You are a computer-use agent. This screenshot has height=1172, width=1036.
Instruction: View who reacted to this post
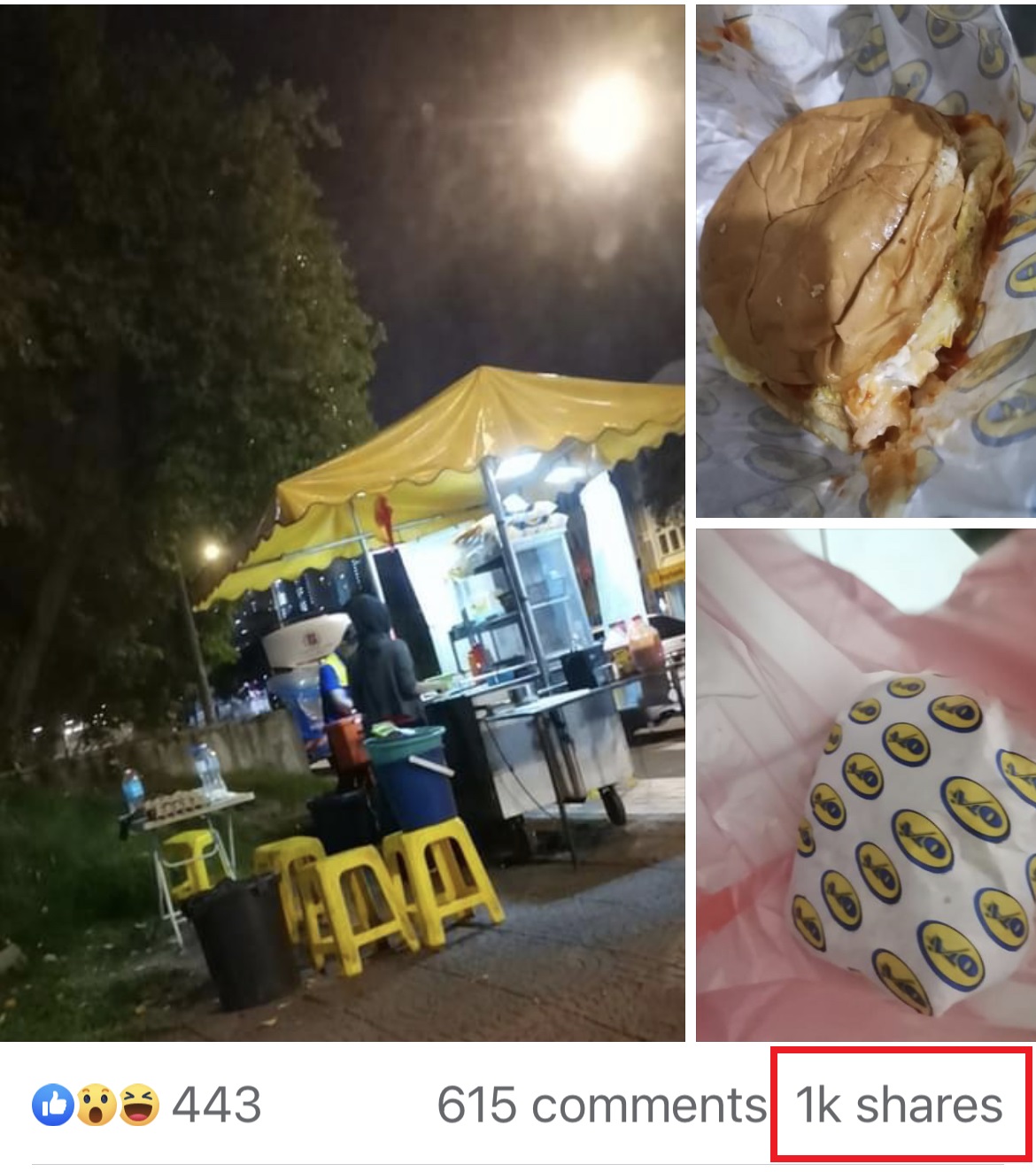pos(147,1105)
